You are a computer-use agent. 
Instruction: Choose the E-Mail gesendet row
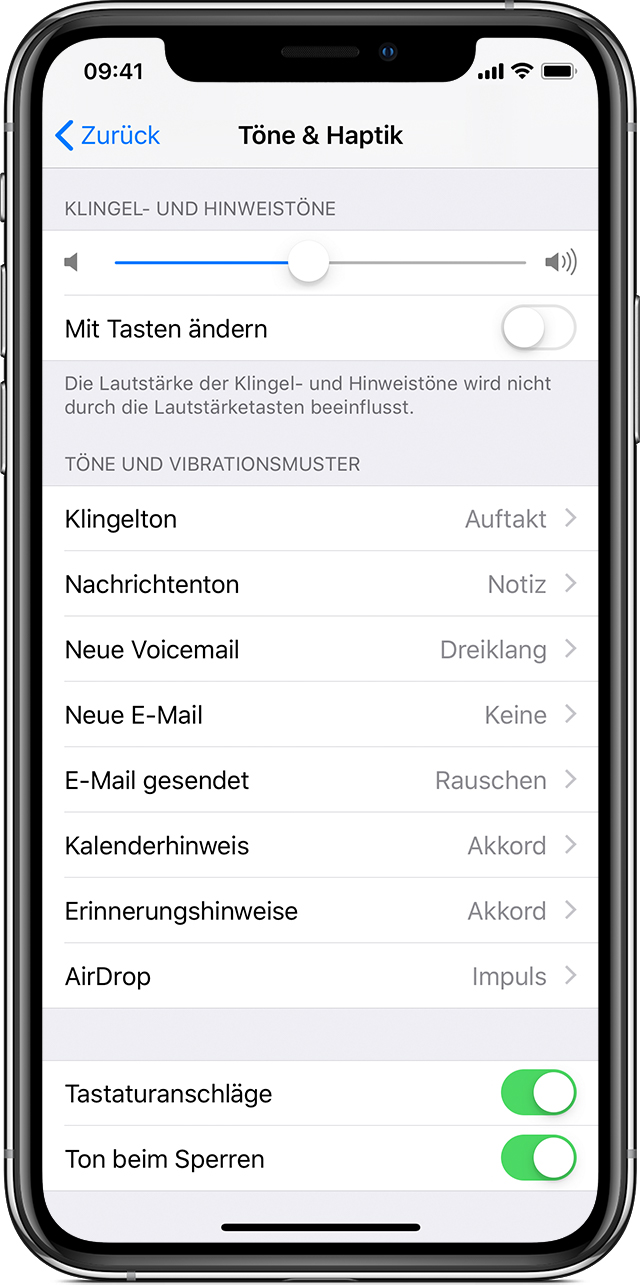point(320,780)
